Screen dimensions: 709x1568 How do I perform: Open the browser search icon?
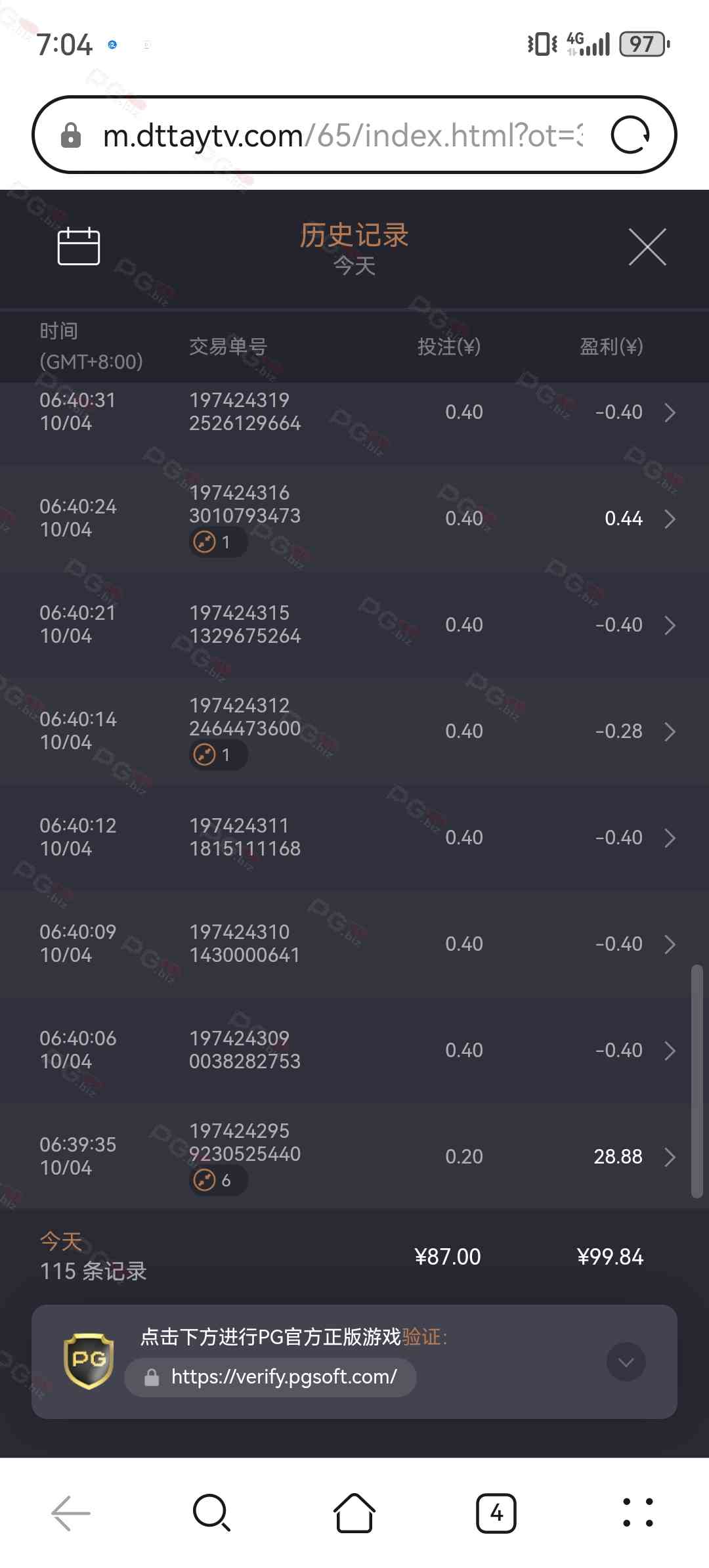(x=212, y=1513)
